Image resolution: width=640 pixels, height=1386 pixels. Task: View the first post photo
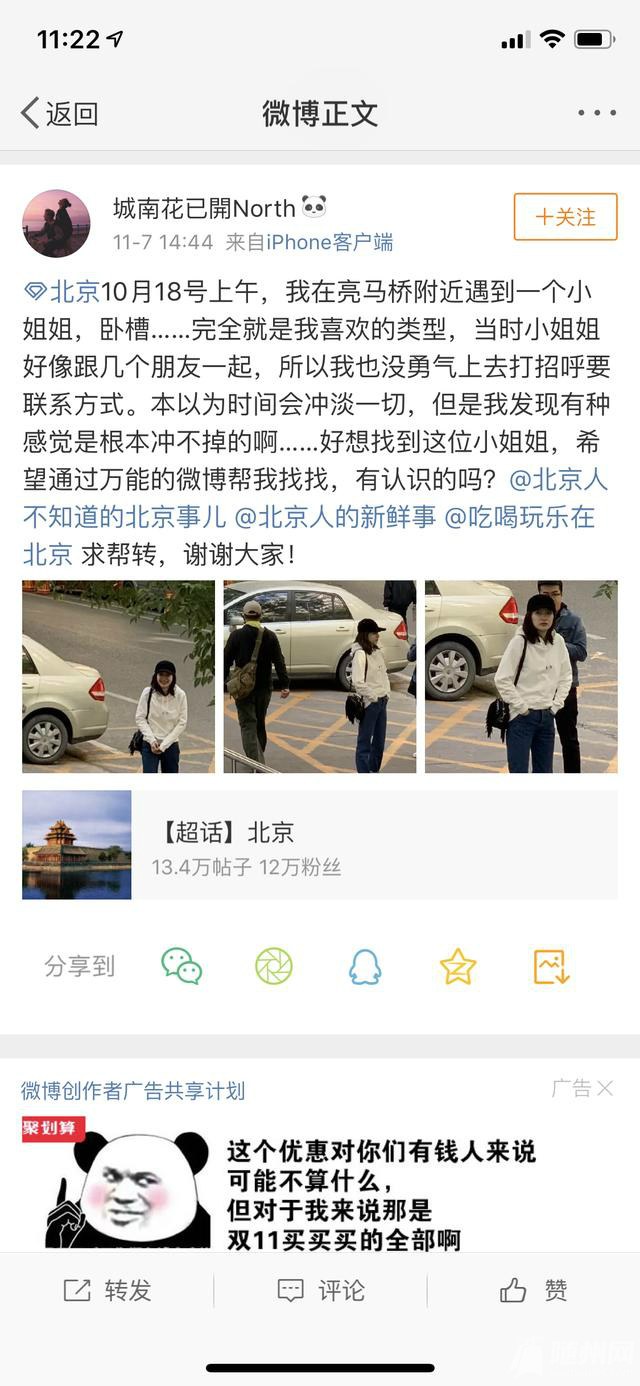pos(118,676)
